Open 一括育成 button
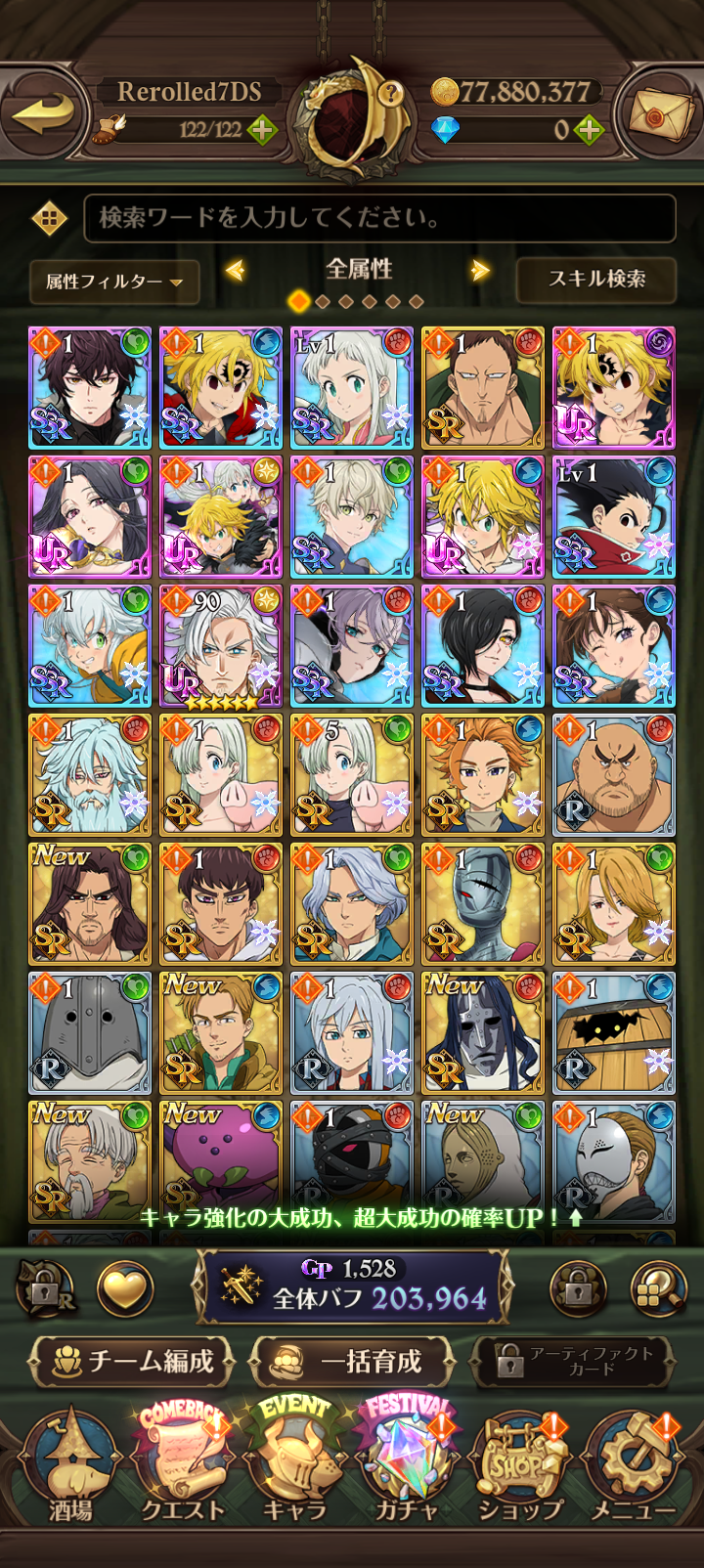 coord(352,1361)
